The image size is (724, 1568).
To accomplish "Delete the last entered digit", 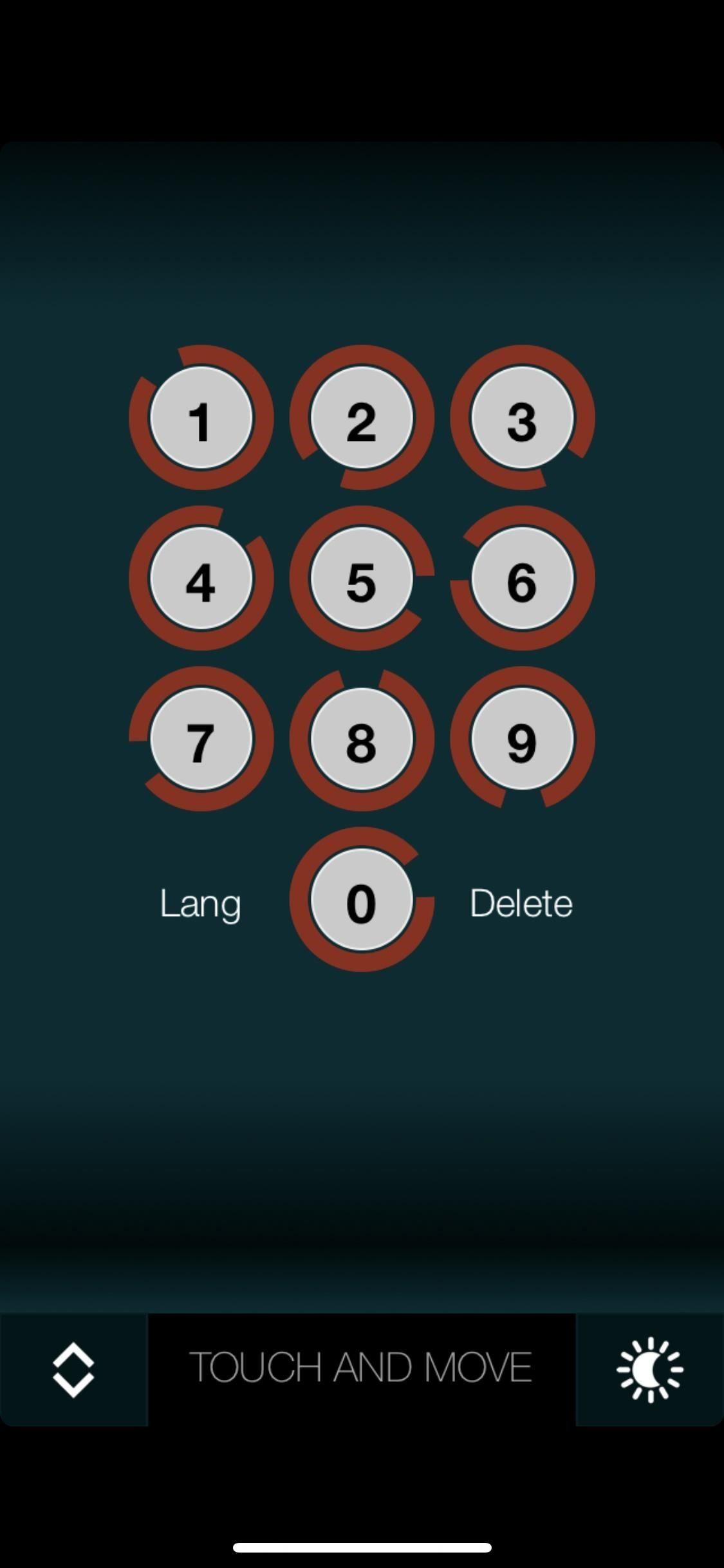I will tap(521, 903).
